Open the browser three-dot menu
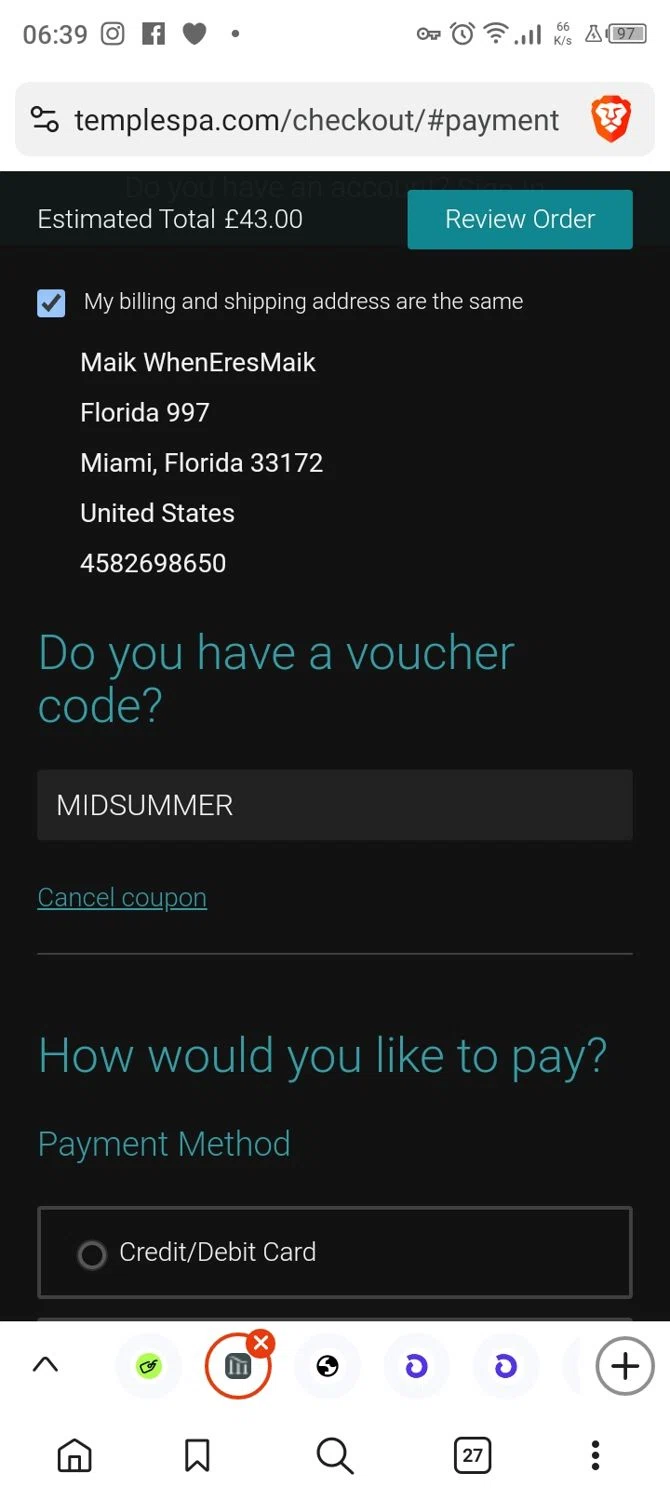Viewport: 670px width, 1500px height. 595,1455
